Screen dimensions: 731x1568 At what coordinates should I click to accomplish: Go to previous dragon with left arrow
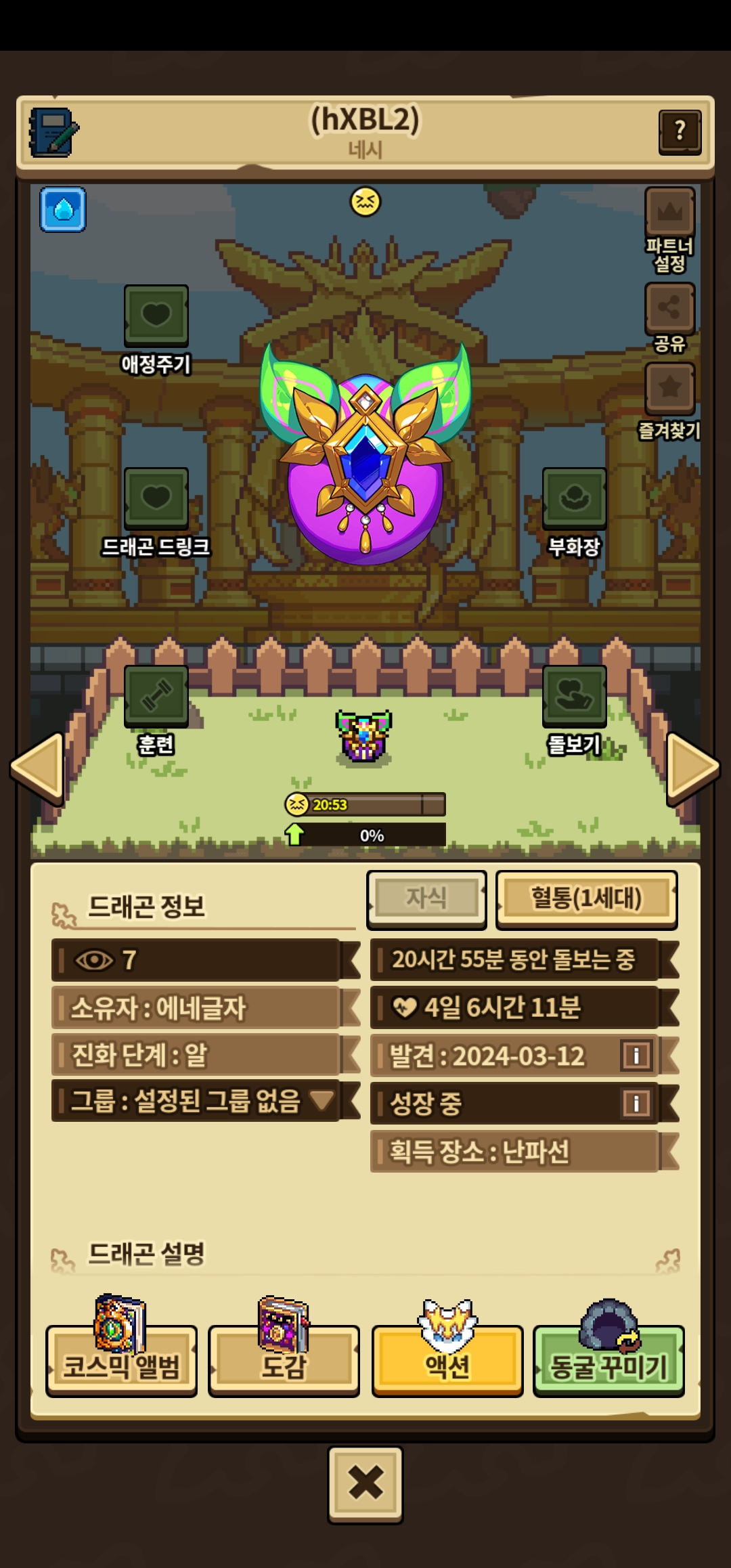tap(38, 768)
